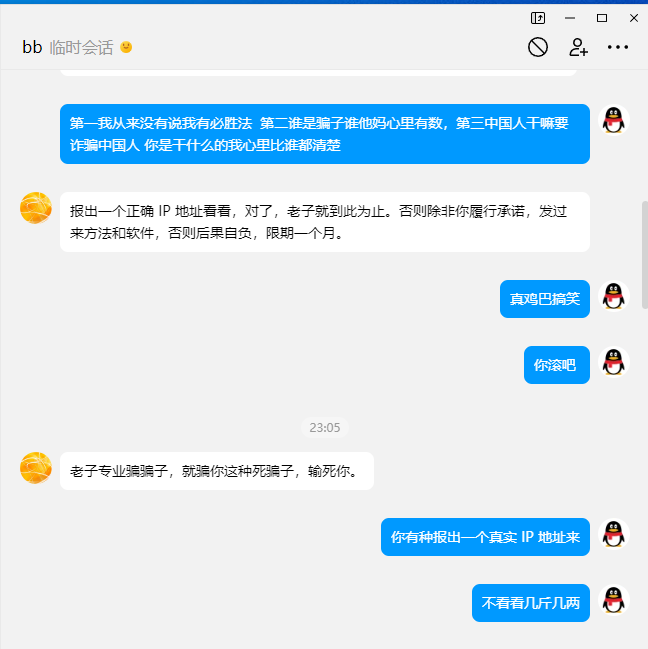Close the chat window
Screen dimensions: 648x649
(634, 18)
